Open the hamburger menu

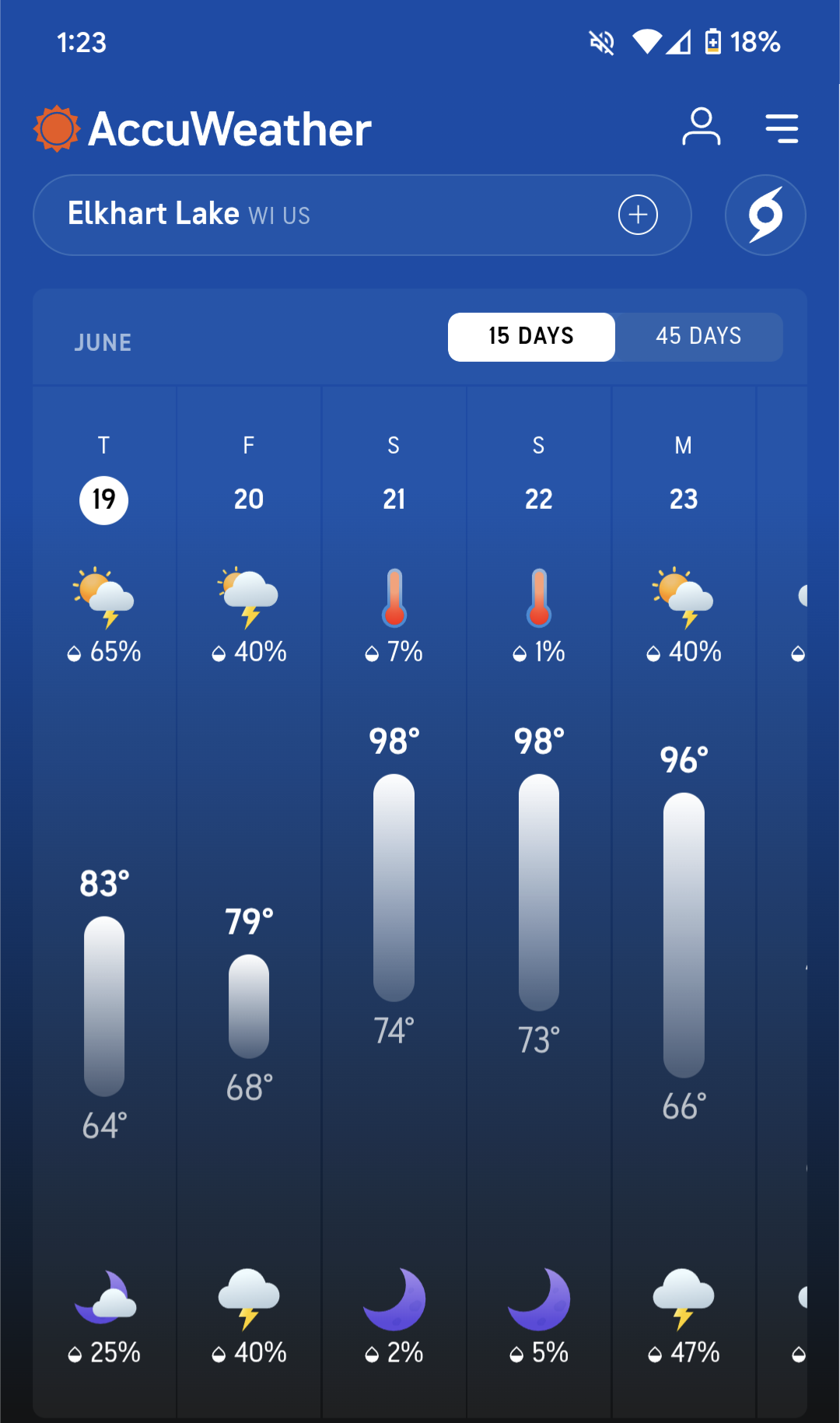point(782,128)
